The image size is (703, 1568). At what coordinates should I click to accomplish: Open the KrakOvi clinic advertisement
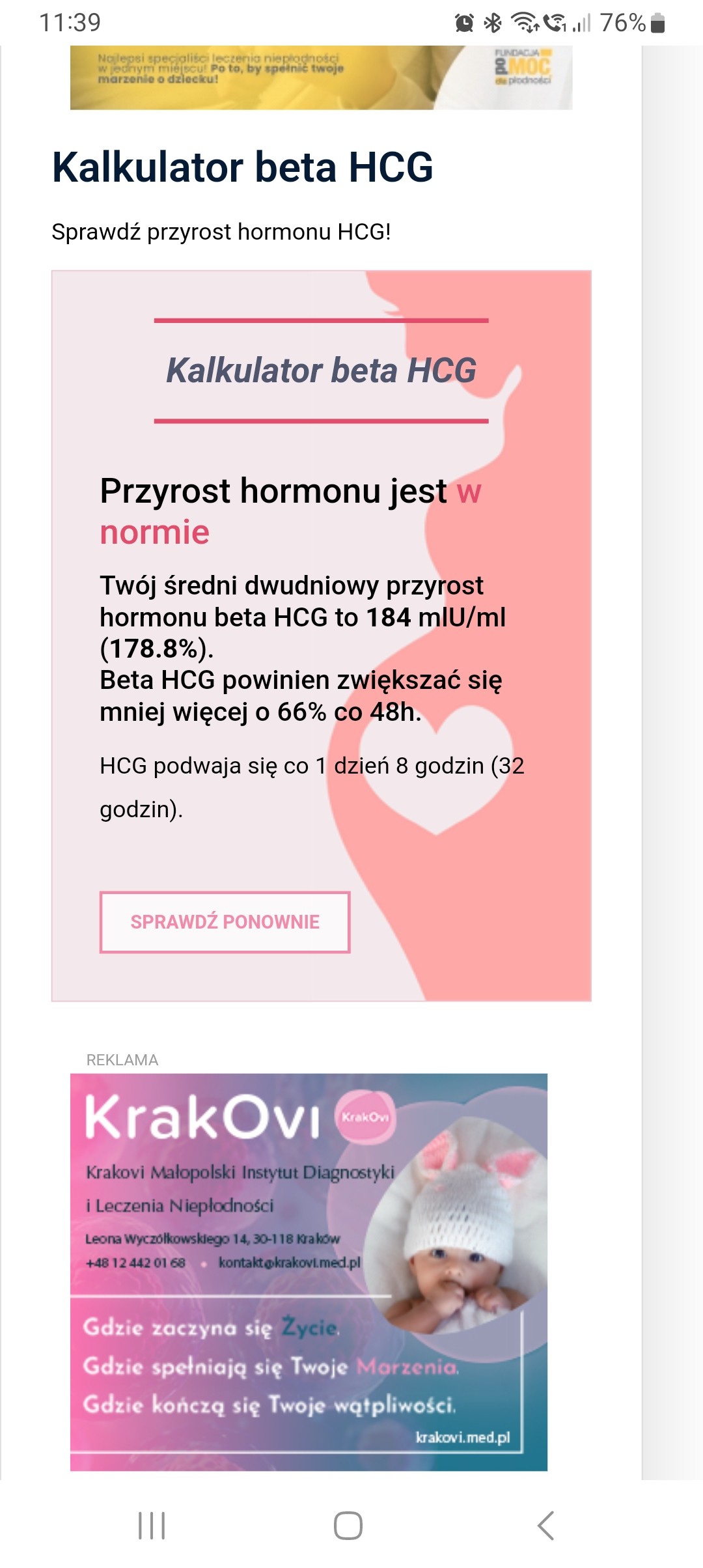click(309, 1271)
